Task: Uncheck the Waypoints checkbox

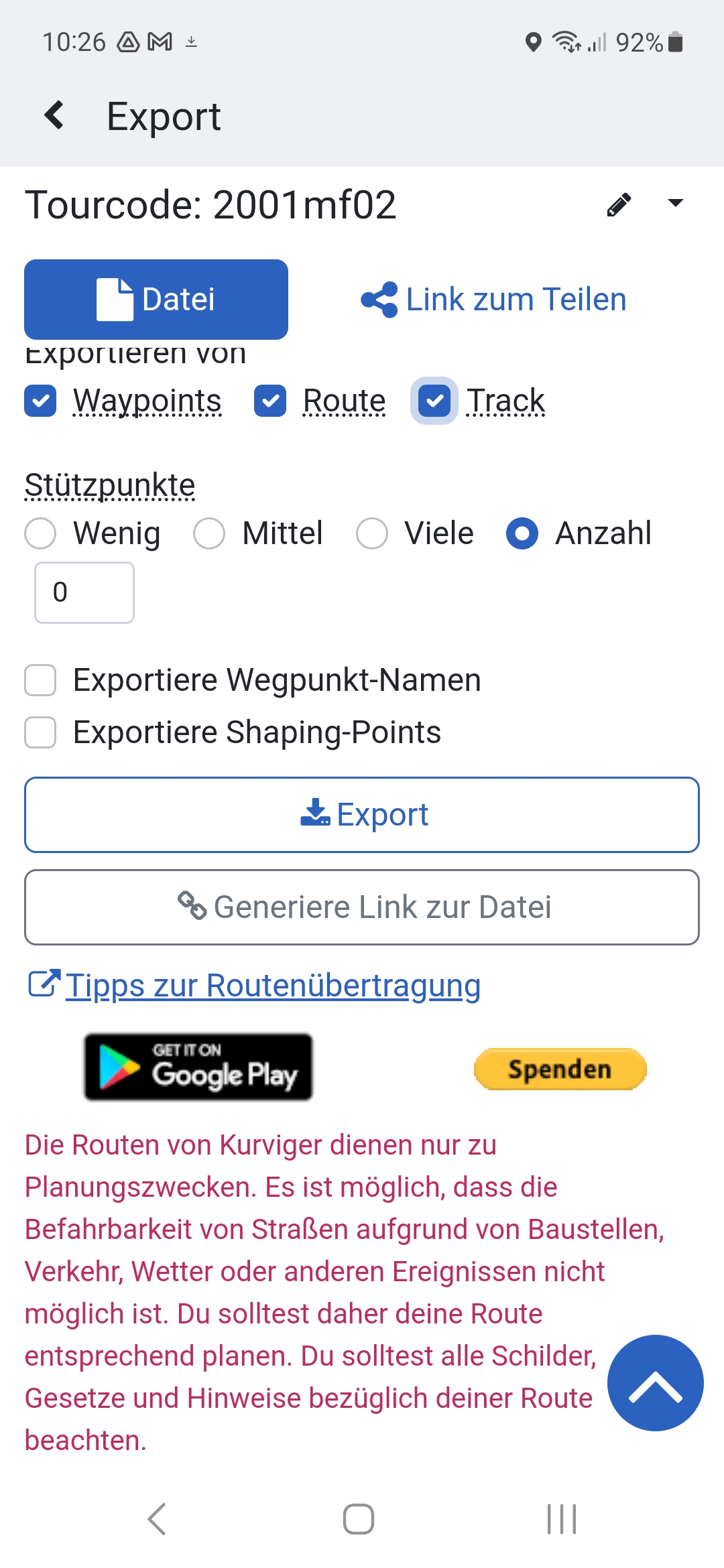Action: [x=40, y=401]
